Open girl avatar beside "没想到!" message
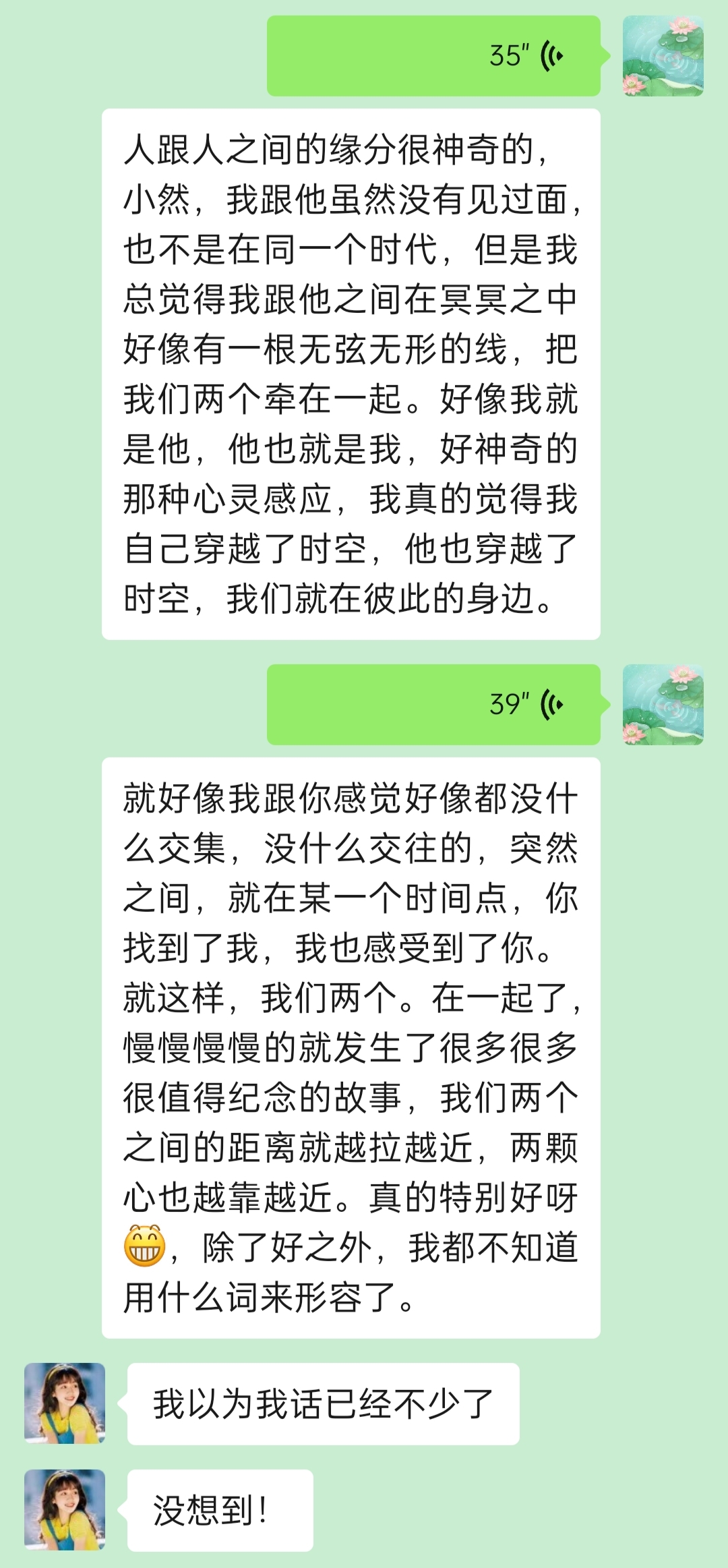The image size is (728, 1568). 65,1509
